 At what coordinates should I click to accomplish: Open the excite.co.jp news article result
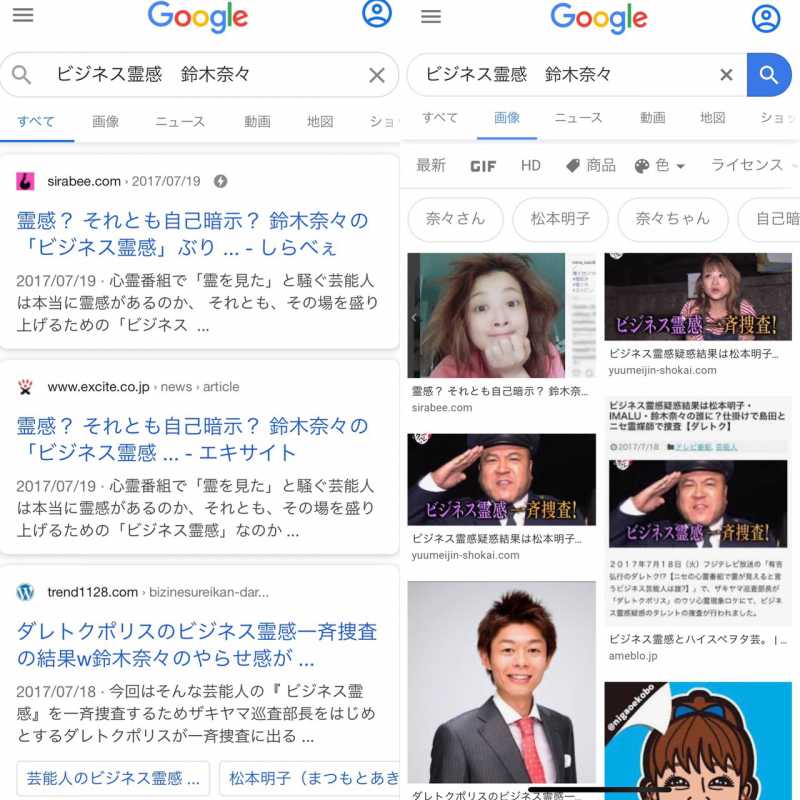[x=192, y=438]
